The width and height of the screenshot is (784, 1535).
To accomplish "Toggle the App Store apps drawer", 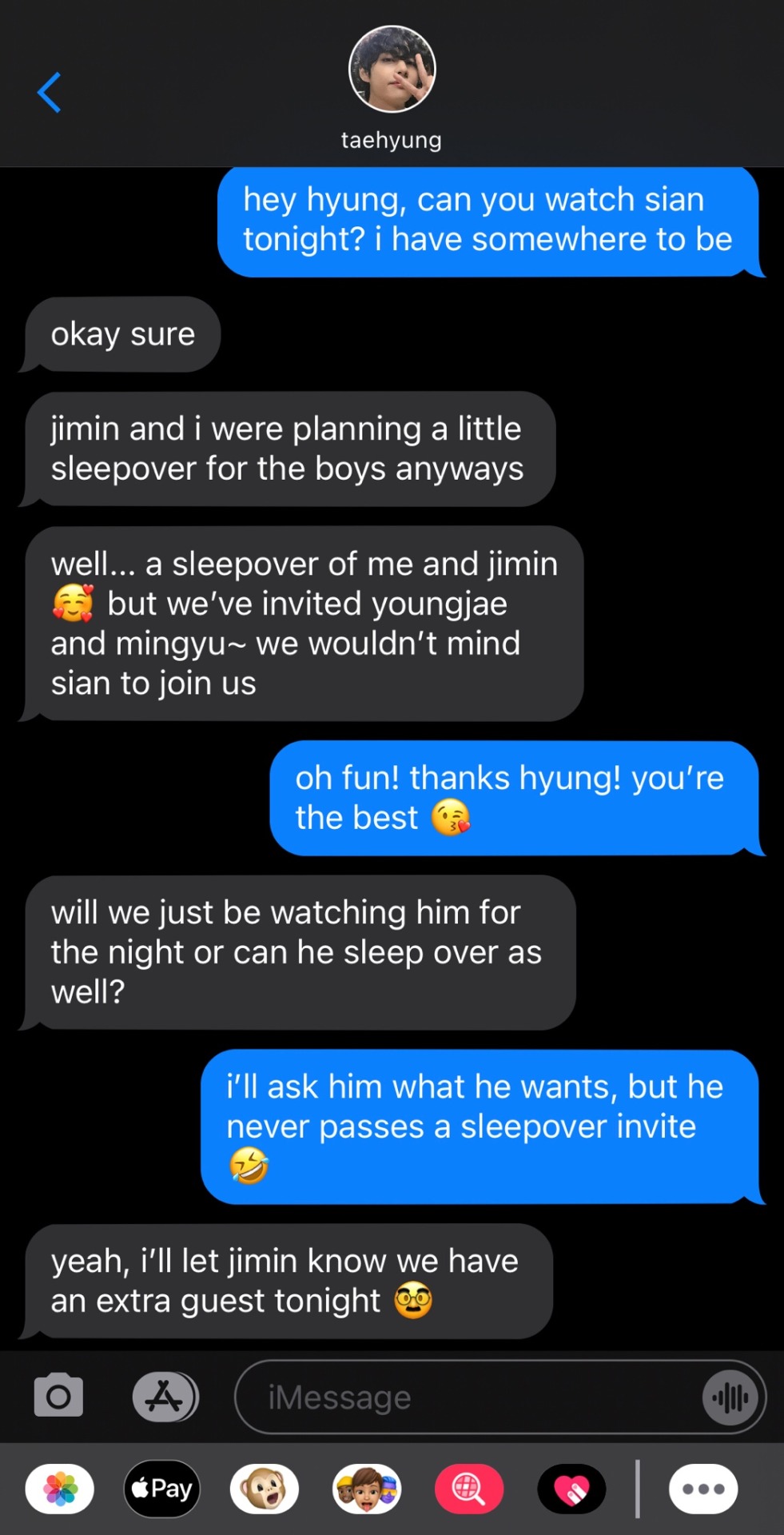I will click(x=165, y=1397).
